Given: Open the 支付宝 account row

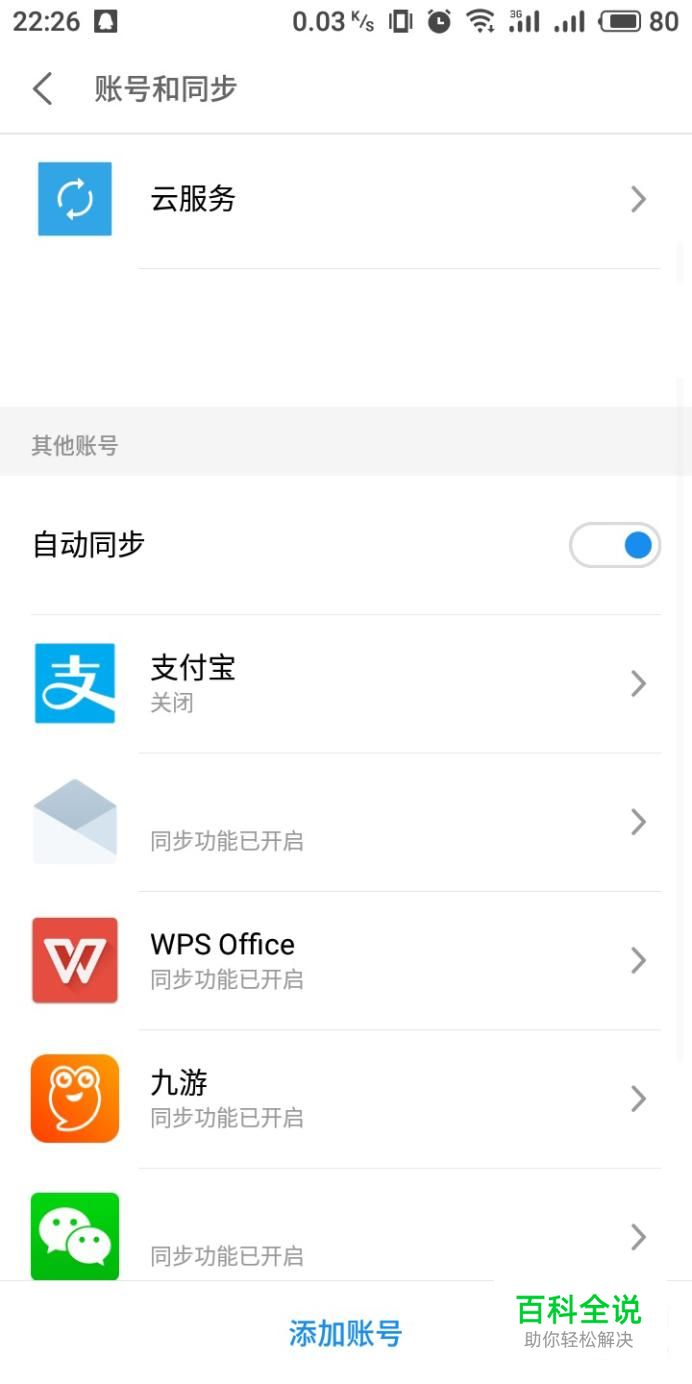Looking at the screenshot, I should (346, 684).
